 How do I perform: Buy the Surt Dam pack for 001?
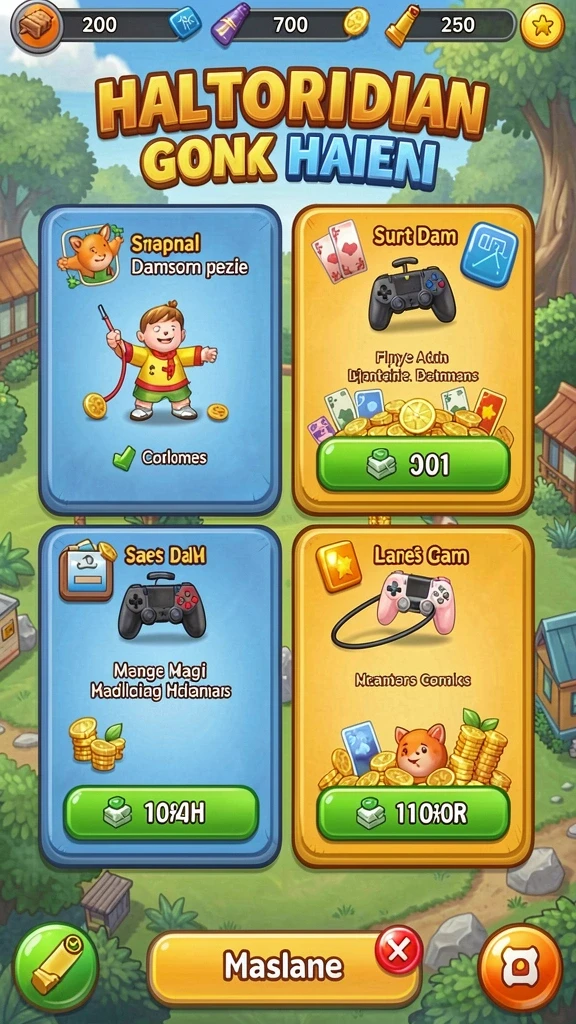413,464
